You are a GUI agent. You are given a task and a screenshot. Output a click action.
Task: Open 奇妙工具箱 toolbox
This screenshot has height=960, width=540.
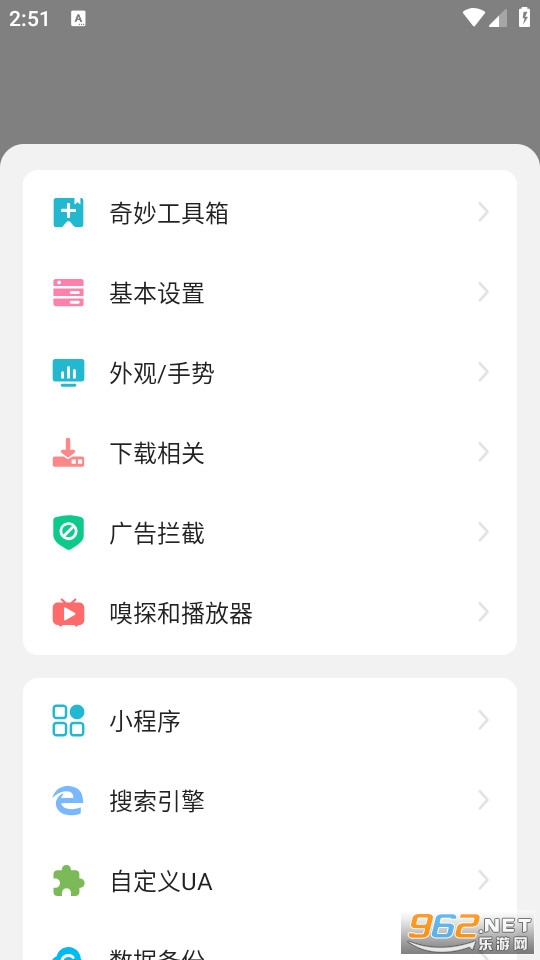click(x=270, y=213)
